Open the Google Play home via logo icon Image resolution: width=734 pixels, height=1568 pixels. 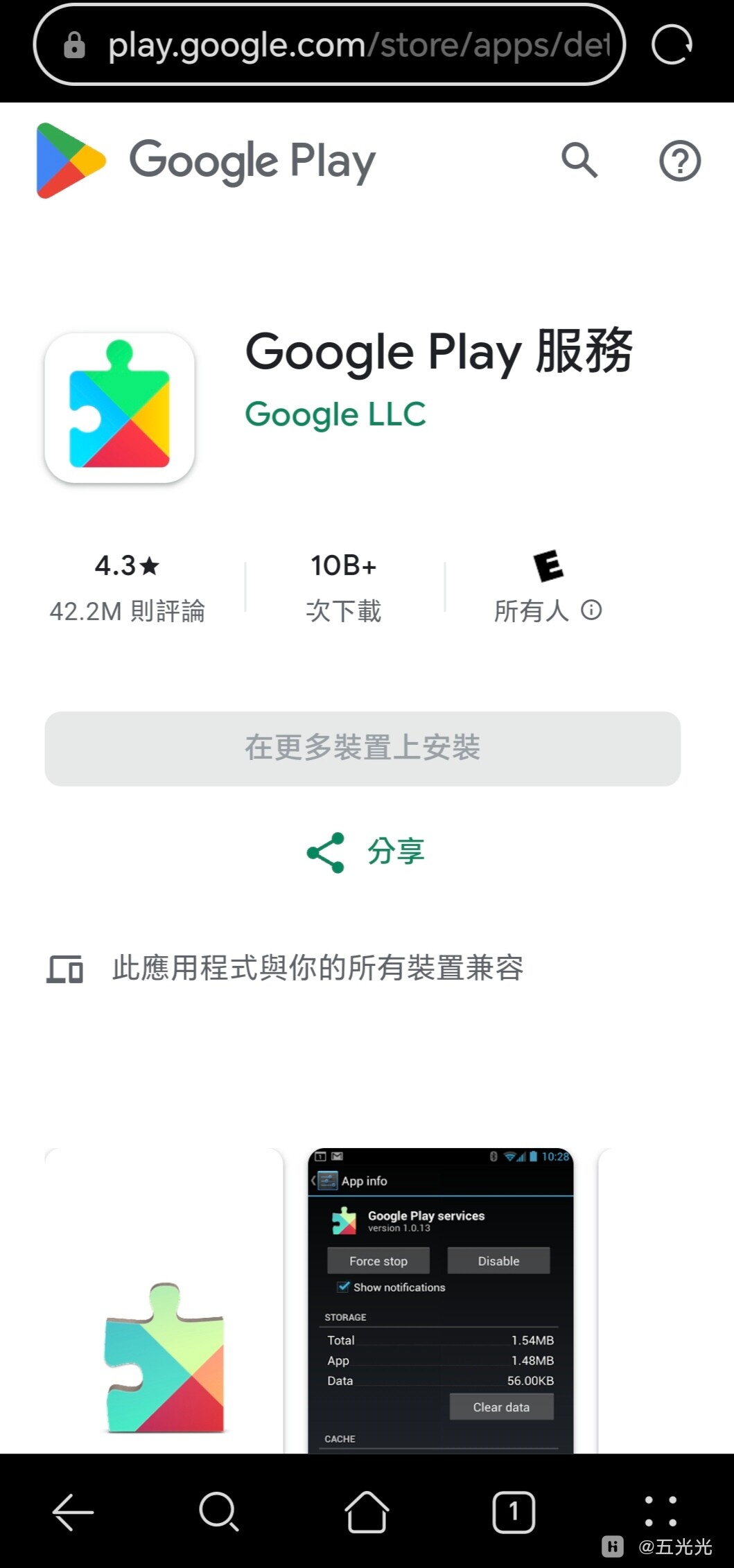point(68,159)
